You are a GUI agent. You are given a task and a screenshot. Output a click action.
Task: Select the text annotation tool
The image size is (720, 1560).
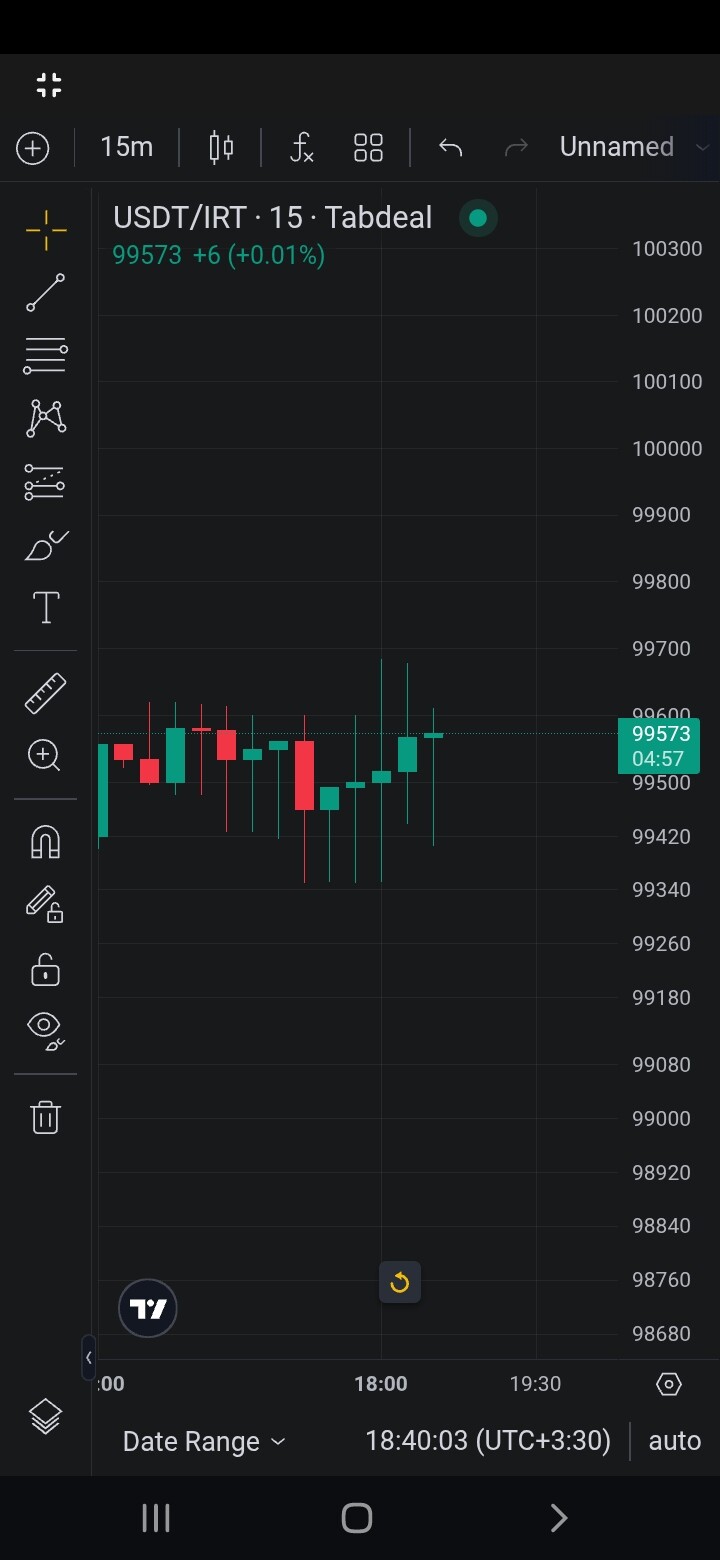pos(46,608)
